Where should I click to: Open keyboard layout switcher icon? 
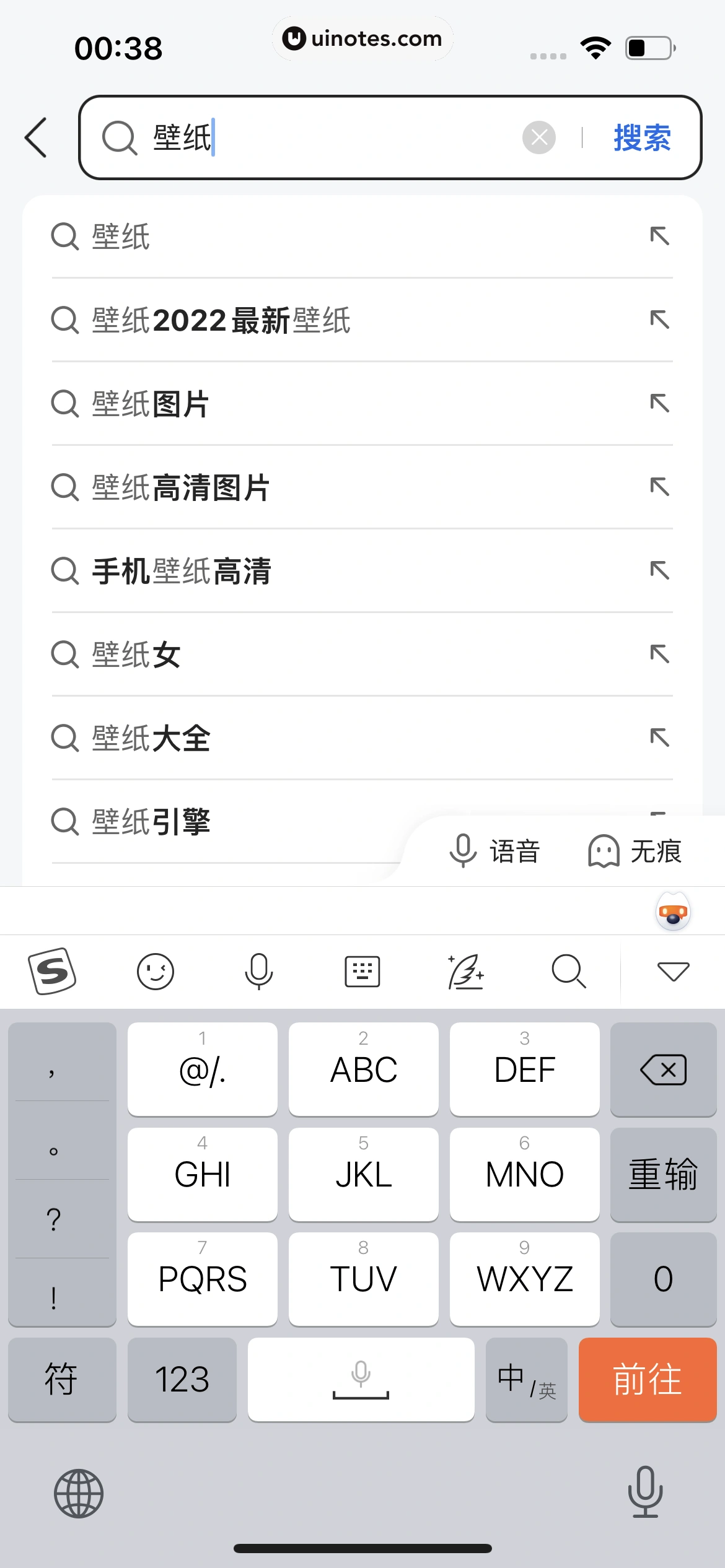[362, 971]
